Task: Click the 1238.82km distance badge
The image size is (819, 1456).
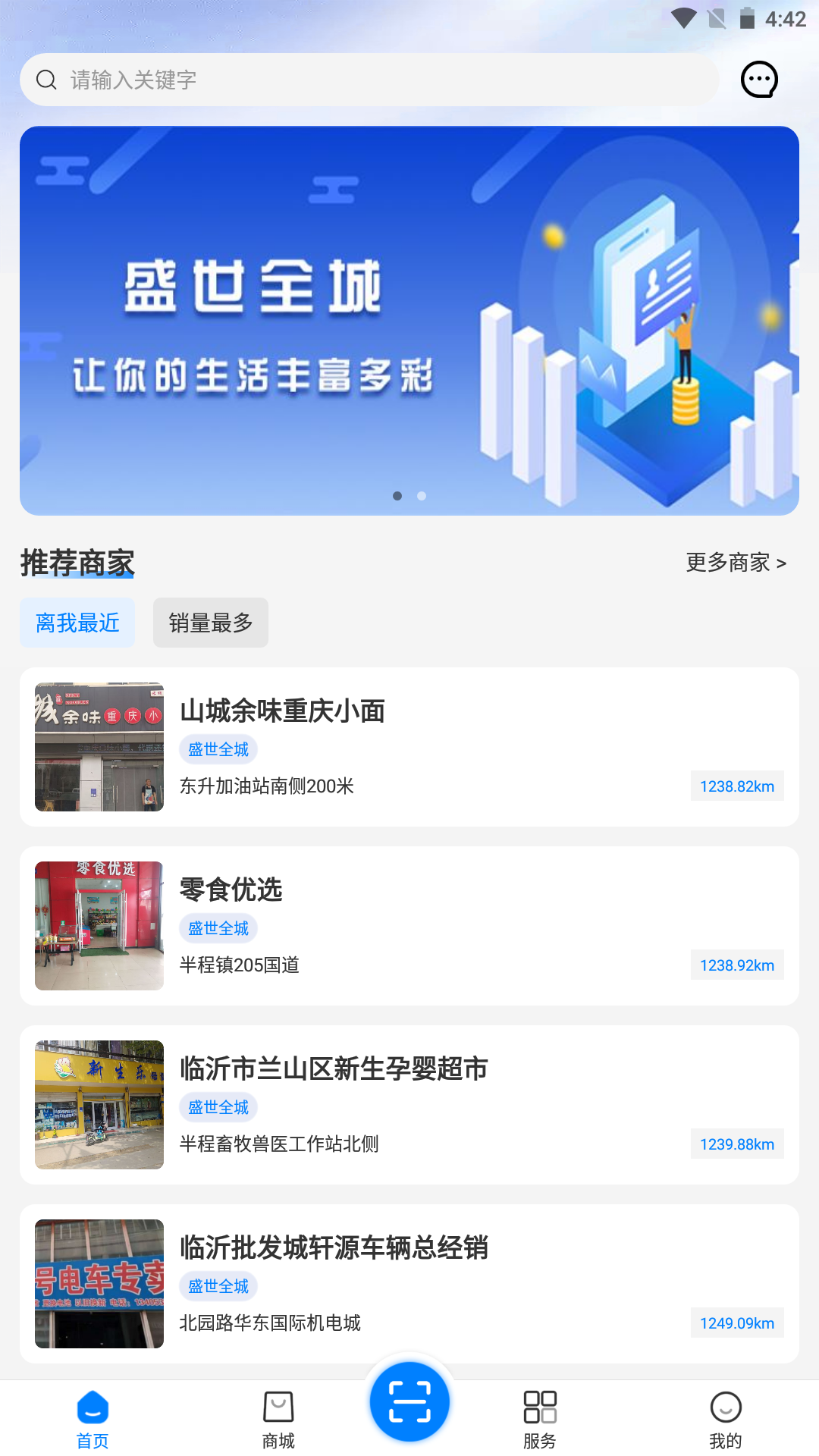Action: tap(736, 786)
